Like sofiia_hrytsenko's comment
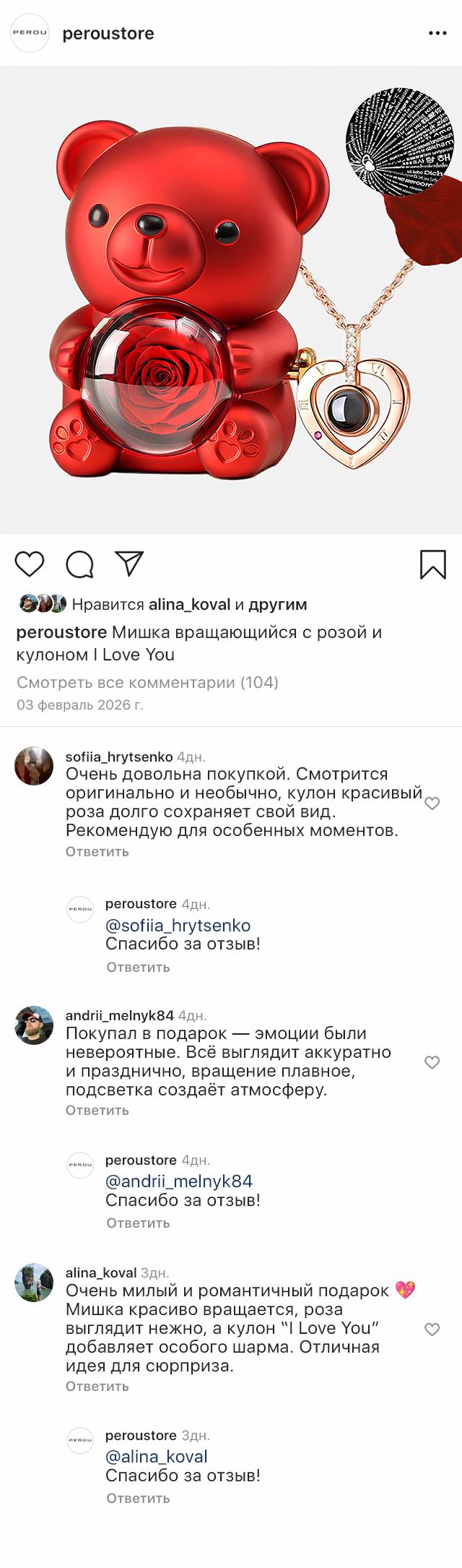 click(x=432, y=803)
